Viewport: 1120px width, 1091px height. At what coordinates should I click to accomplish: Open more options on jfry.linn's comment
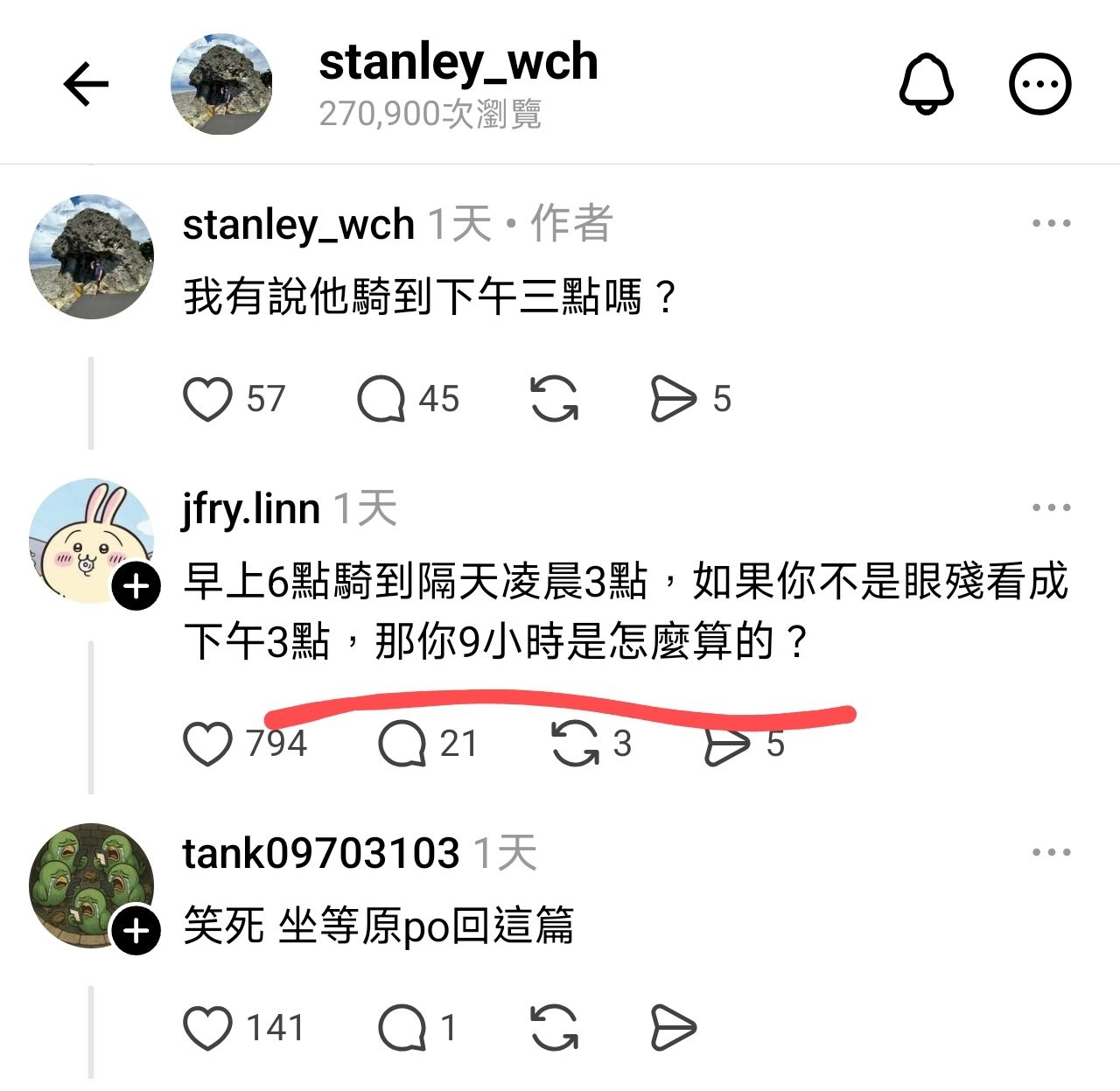pos(1051,507)
